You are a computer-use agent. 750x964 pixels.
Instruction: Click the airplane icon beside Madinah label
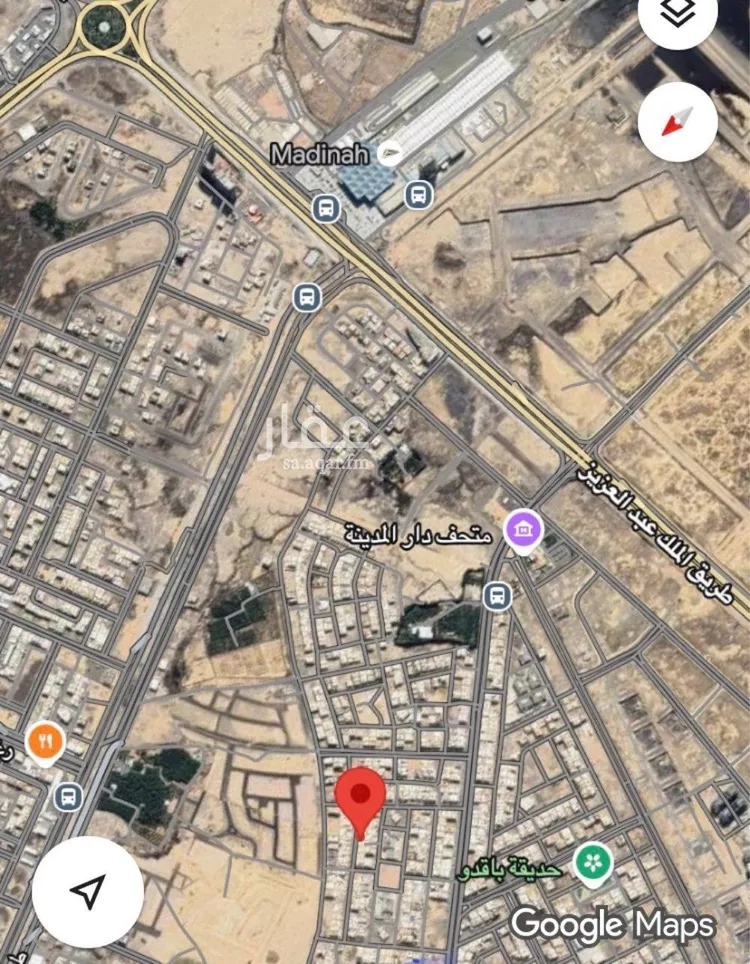point(387,153)
